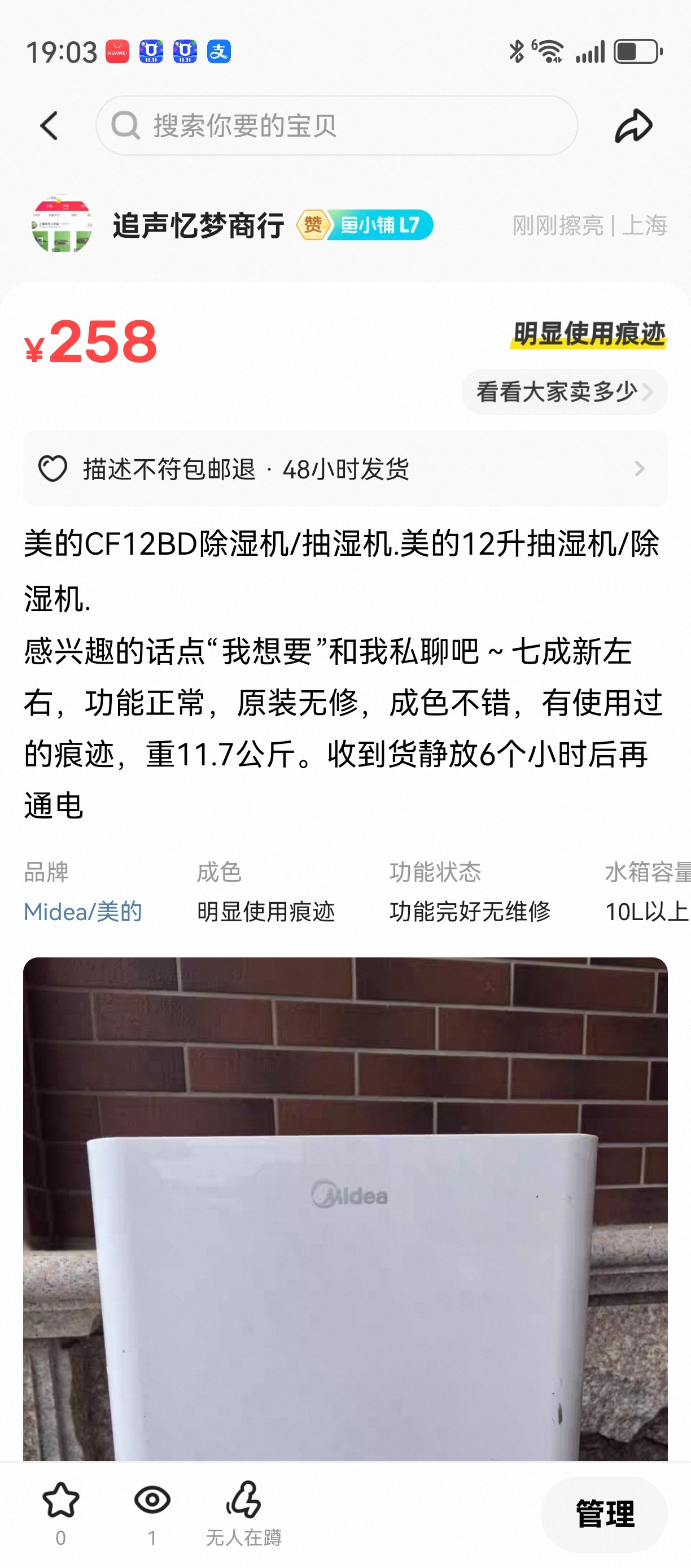Tap the search box for items

click(336, 126)
